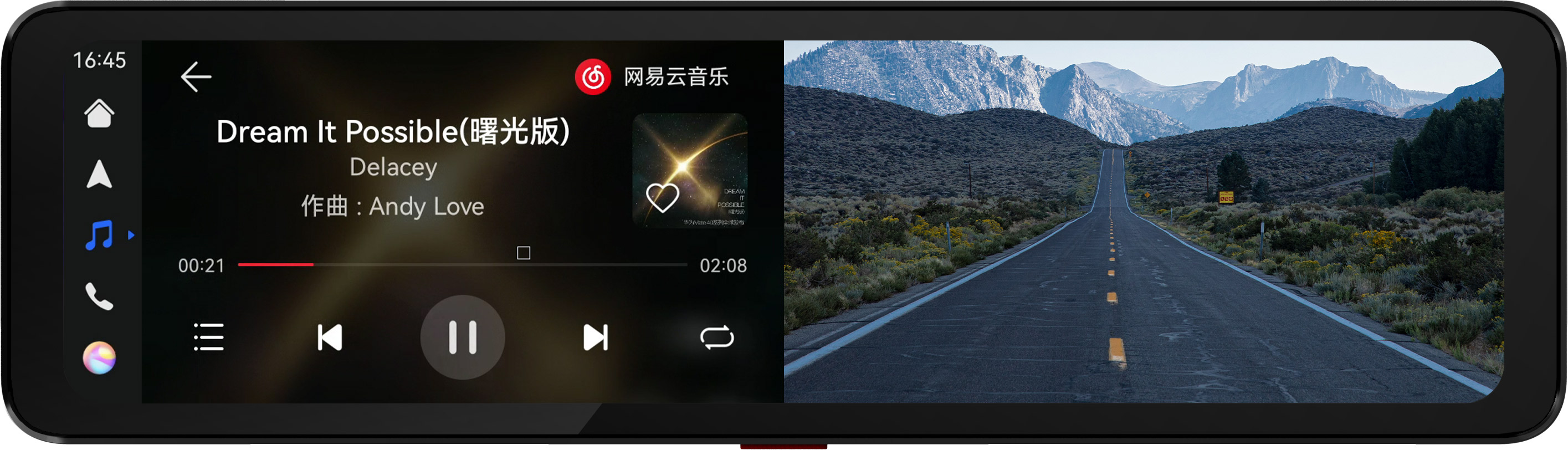Pause Dream It Possible playback

pyautogui.click(x=463, y=337)
